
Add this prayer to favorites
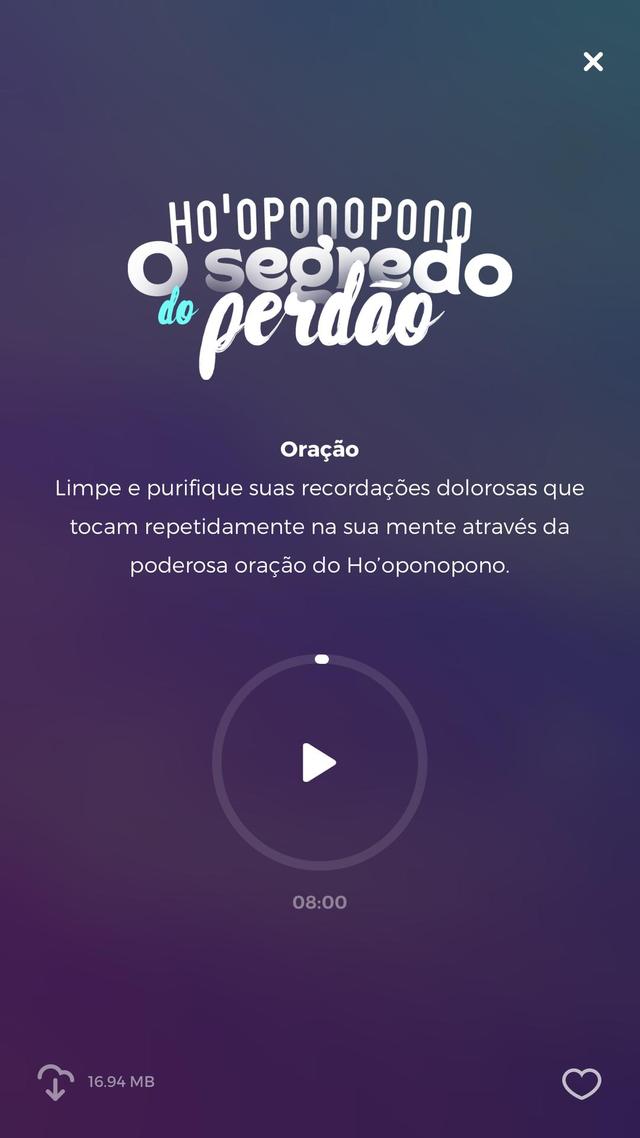point(582,1084)
